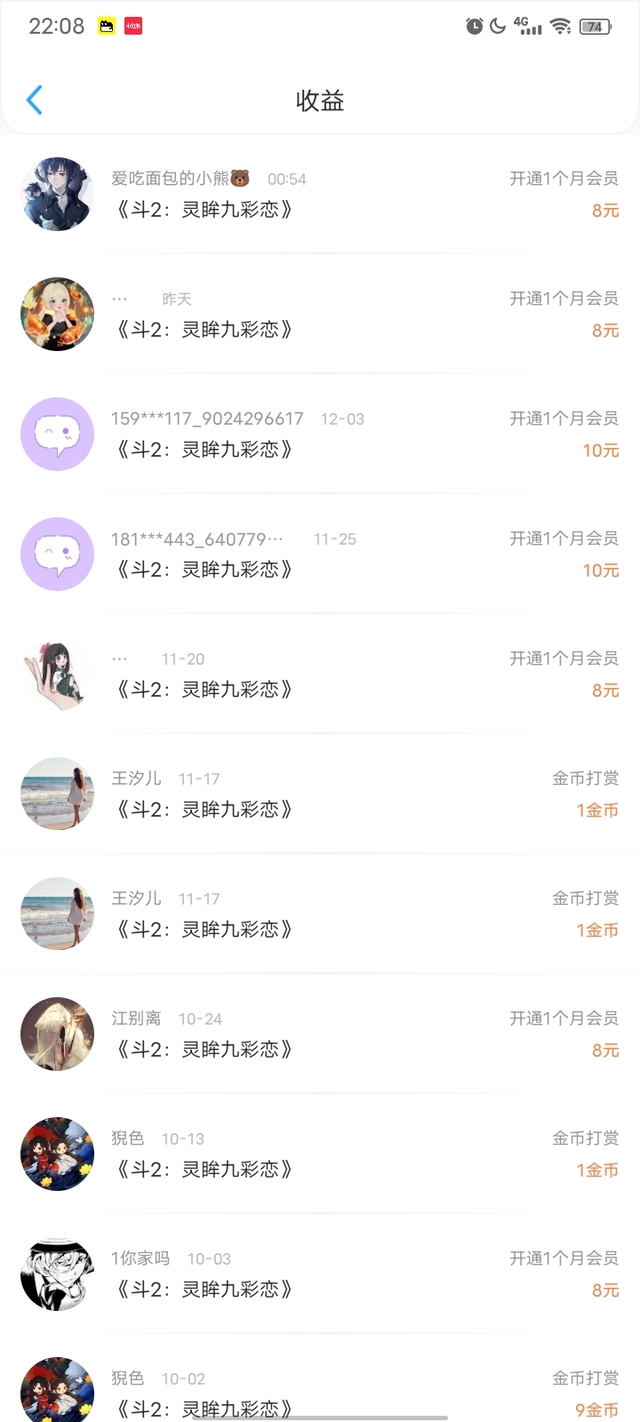This screenshot has width=640, height=1422.
Task: Tap the avatar of 爱吃面包的小熊
Action: pyautogui.click(x=57, y=194)
